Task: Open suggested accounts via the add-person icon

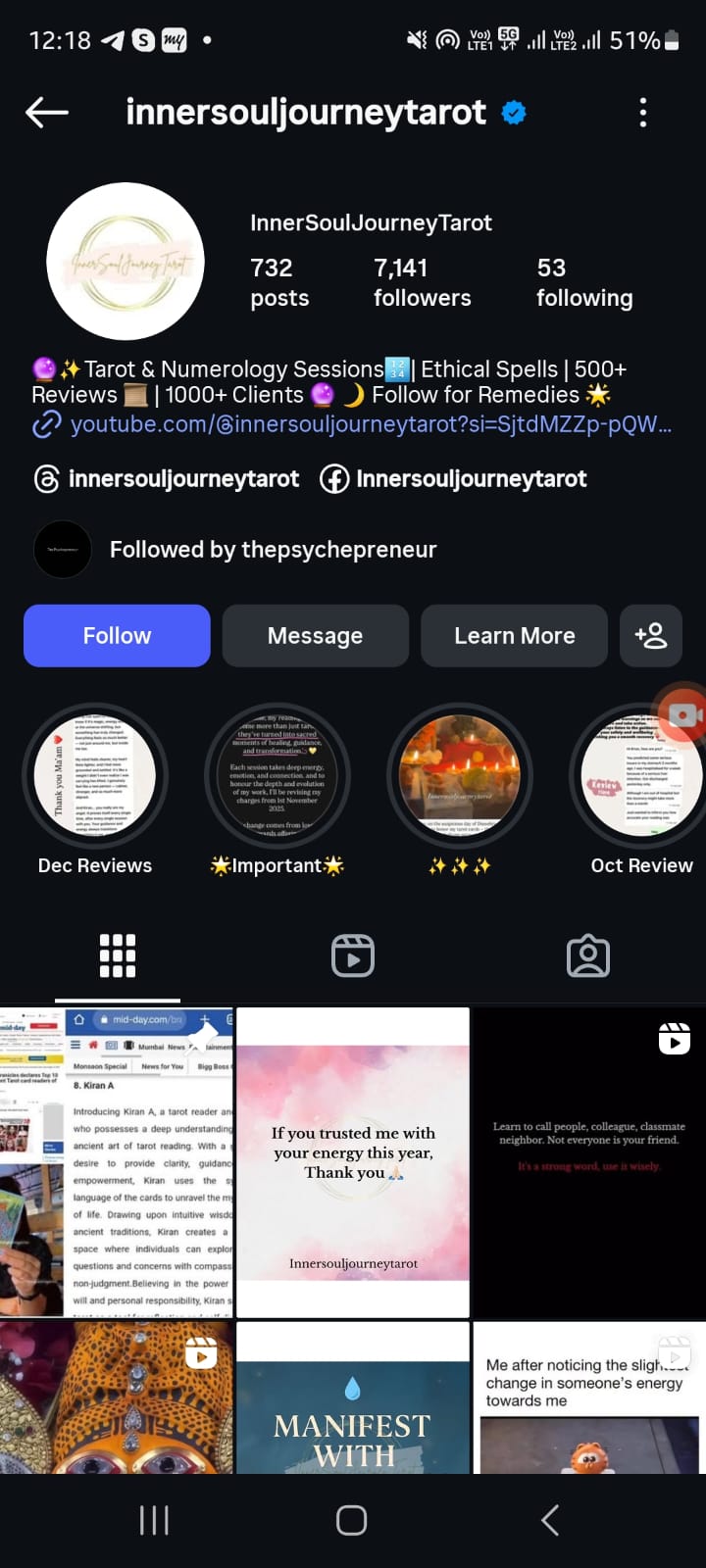Action: coord(651,636)
